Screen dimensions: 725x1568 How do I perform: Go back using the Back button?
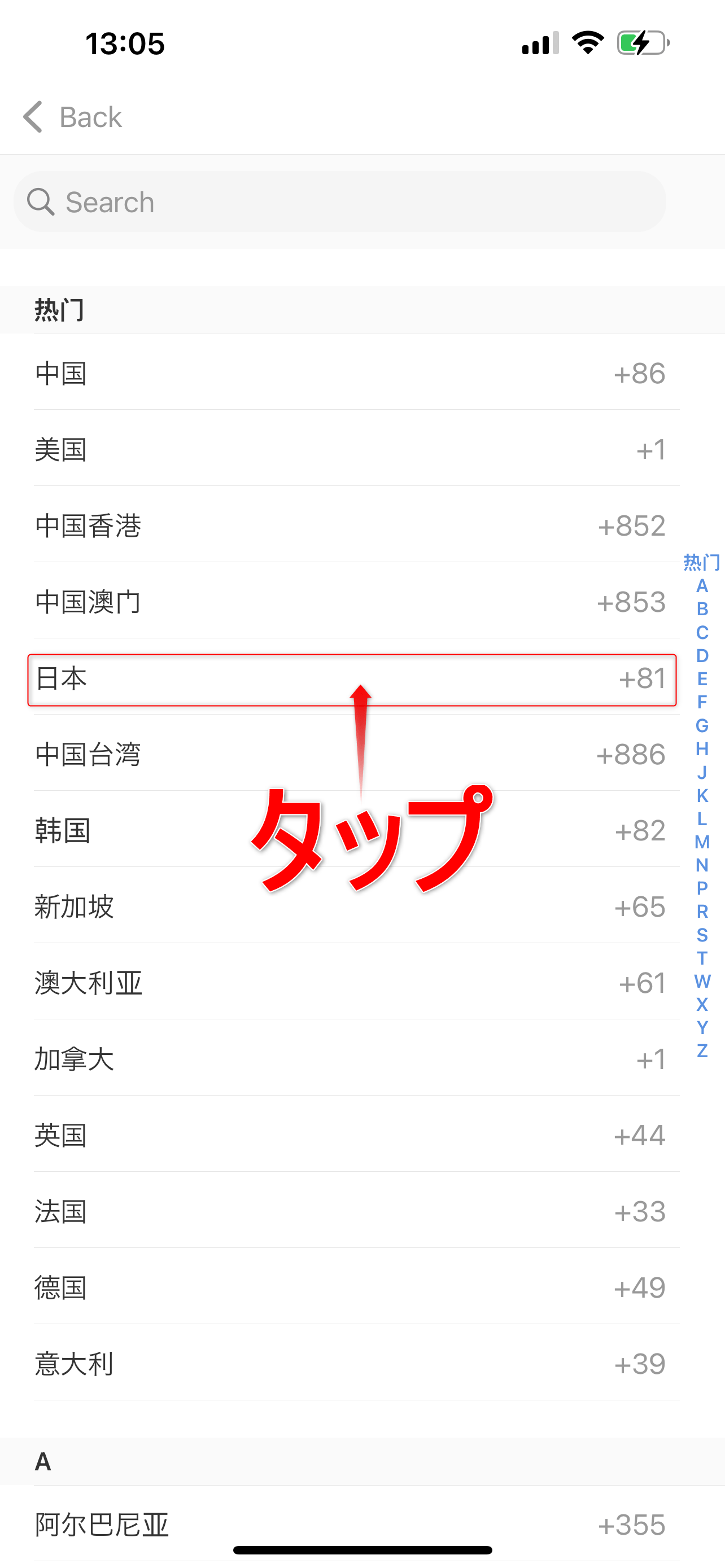coord(72,116)
